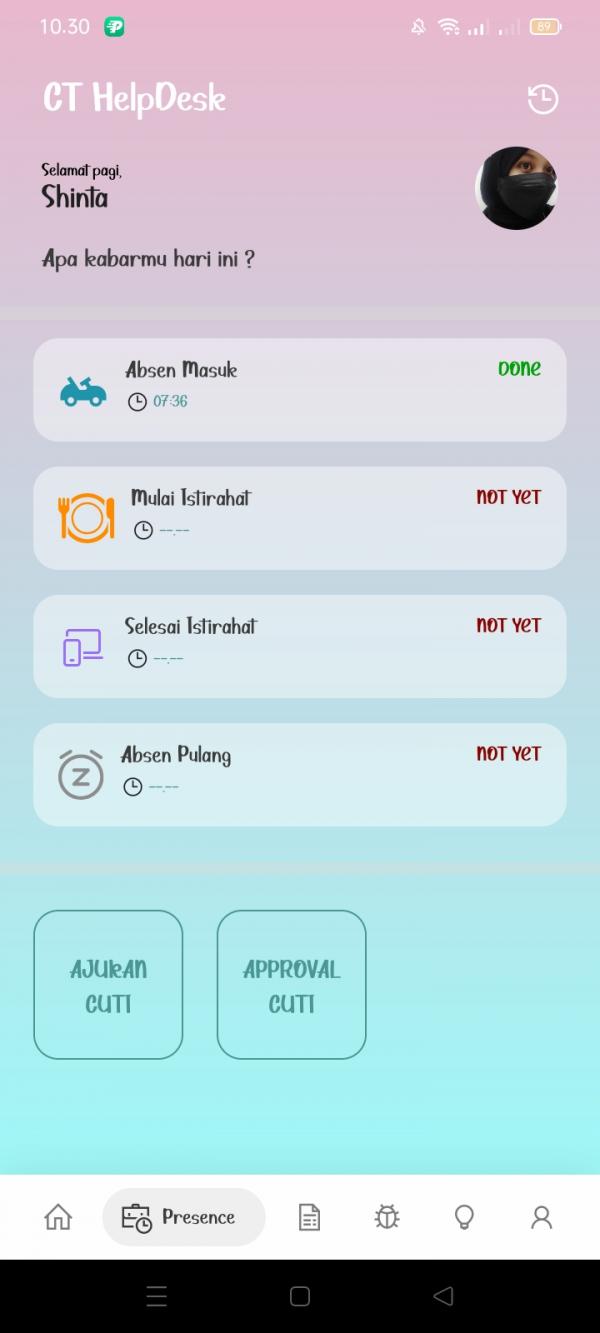The image size is (600, 1333).
Task: Open Shinta's profile picture
Action: [x=516, y=188]
